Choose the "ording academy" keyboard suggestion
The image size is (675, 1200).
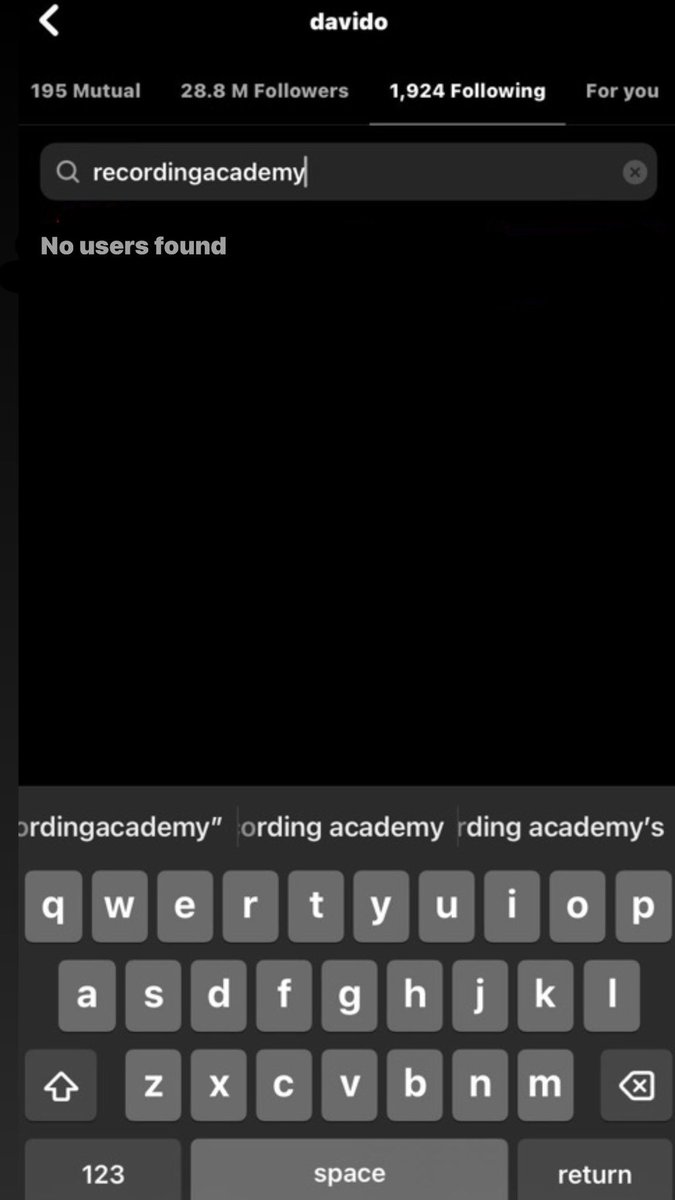tap(343, 828)
